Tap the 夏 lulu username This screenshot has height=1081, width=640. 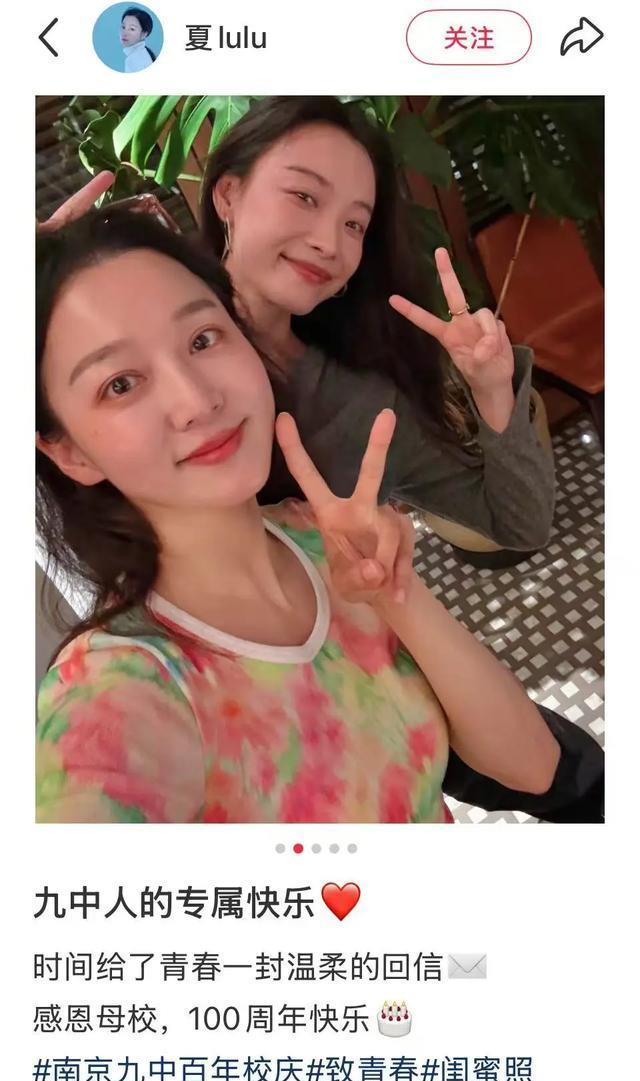[226, 38]
